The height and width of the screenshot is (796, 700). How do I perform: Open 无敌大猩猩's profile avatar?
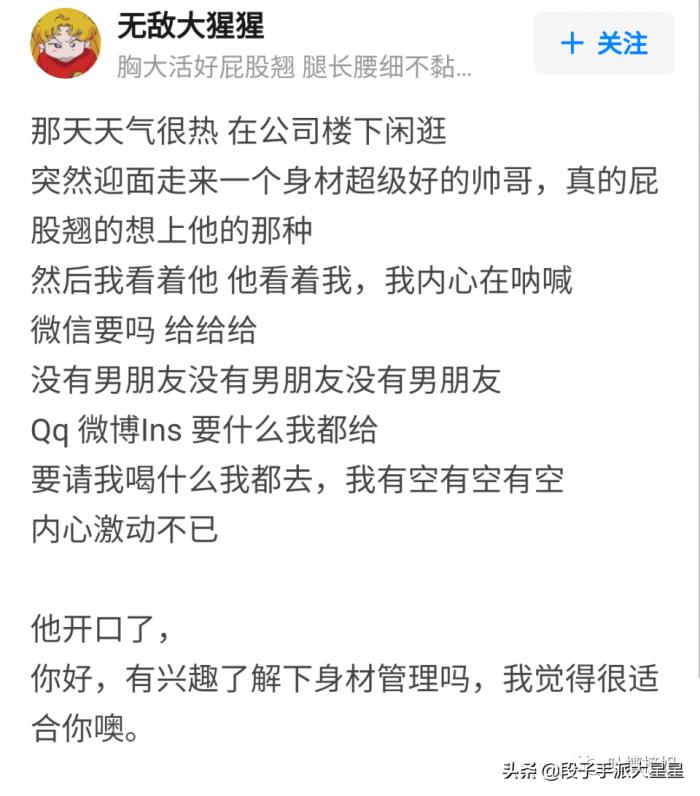point(65,44)
